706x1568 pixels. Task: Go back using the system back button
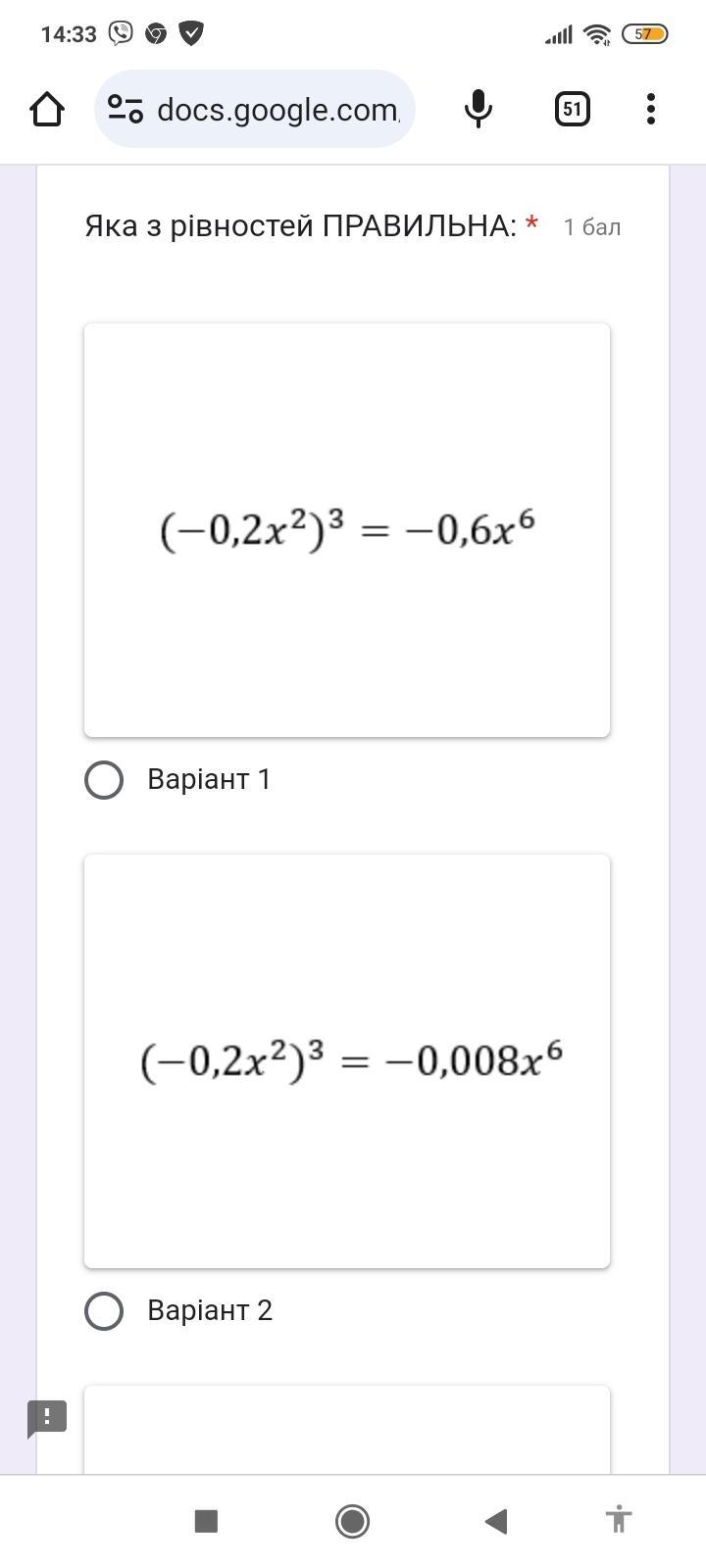496,1521
